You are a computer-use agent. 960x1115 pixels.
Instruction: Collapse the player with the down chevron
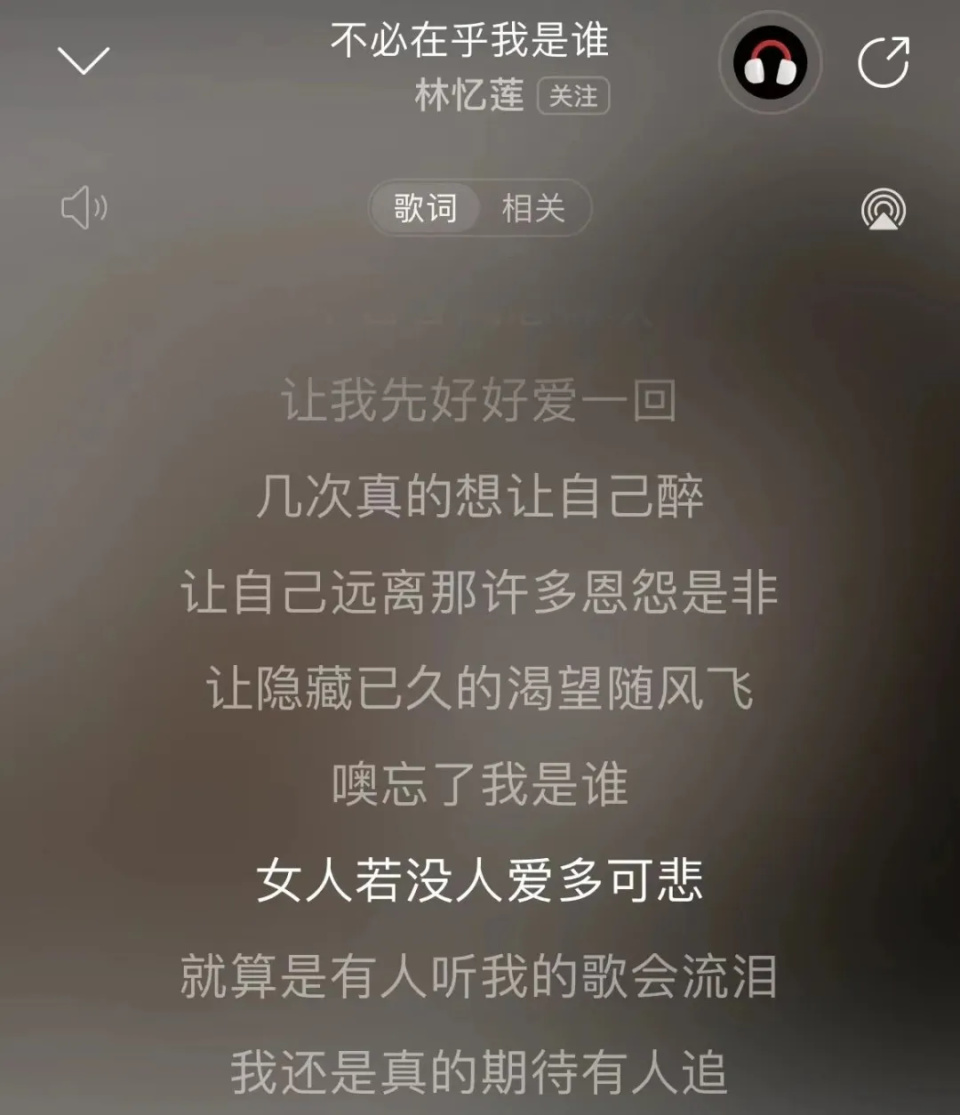point(82,60)
